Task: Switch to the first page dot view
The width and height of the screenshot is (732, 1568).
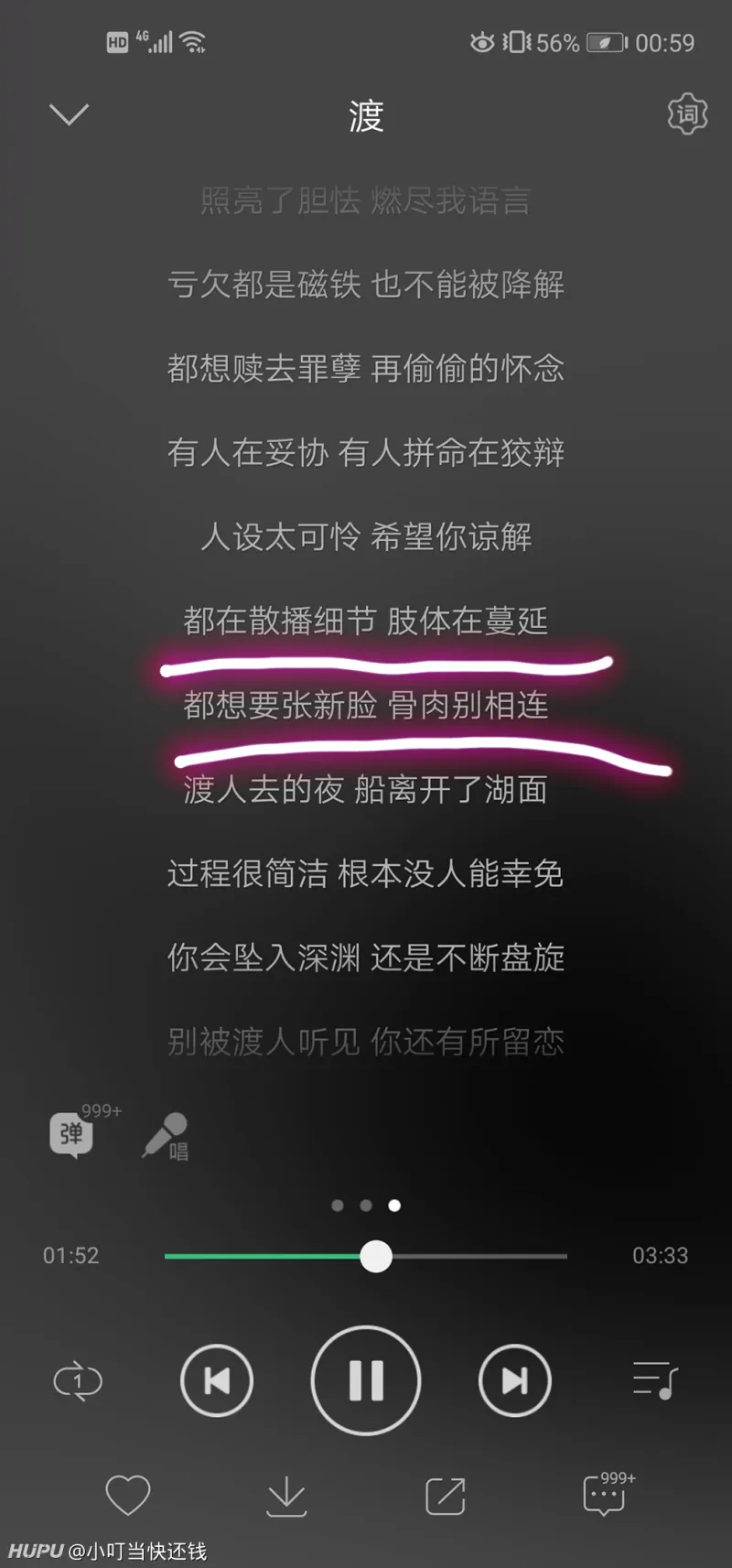Action: click(338, 1206)
